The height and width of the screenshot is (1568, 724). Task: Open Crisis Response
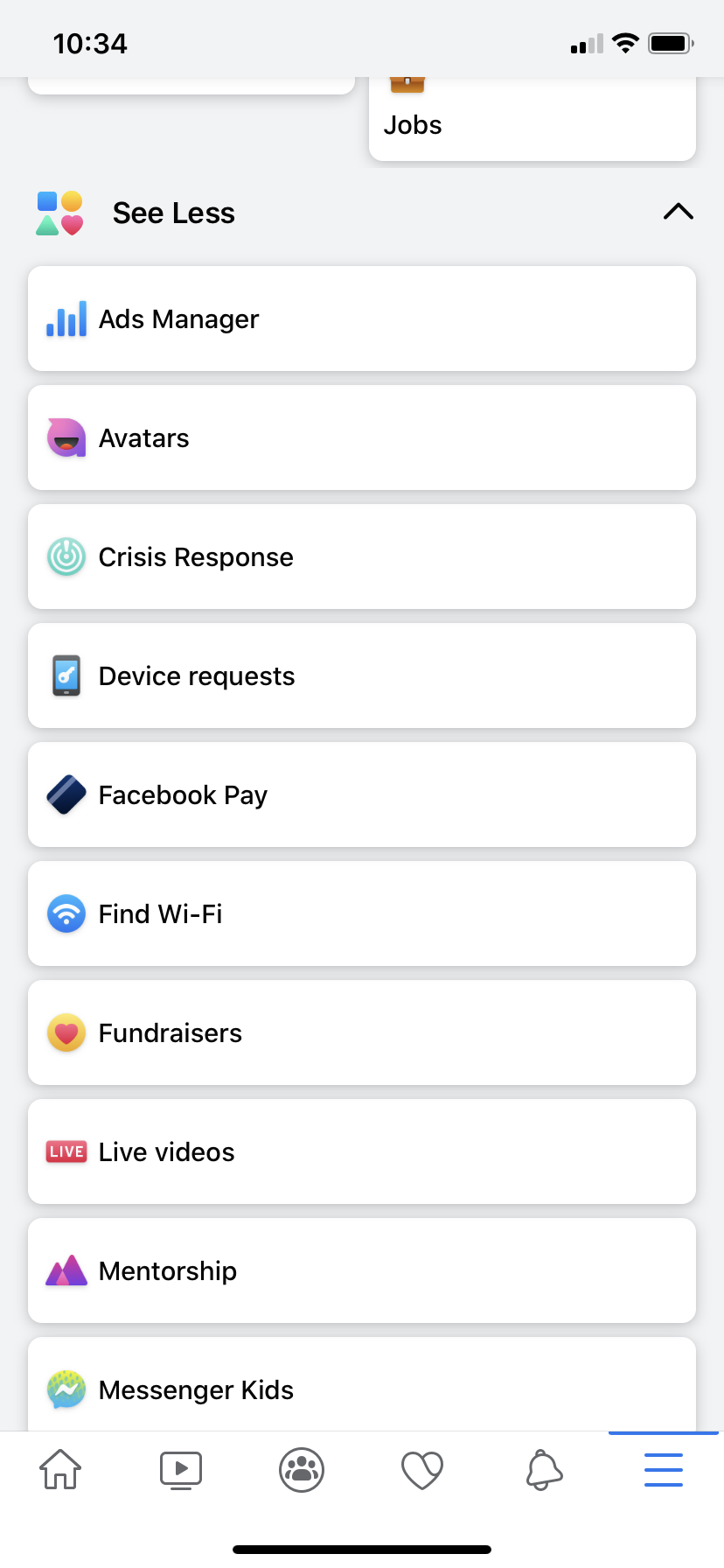pos(362,557)
